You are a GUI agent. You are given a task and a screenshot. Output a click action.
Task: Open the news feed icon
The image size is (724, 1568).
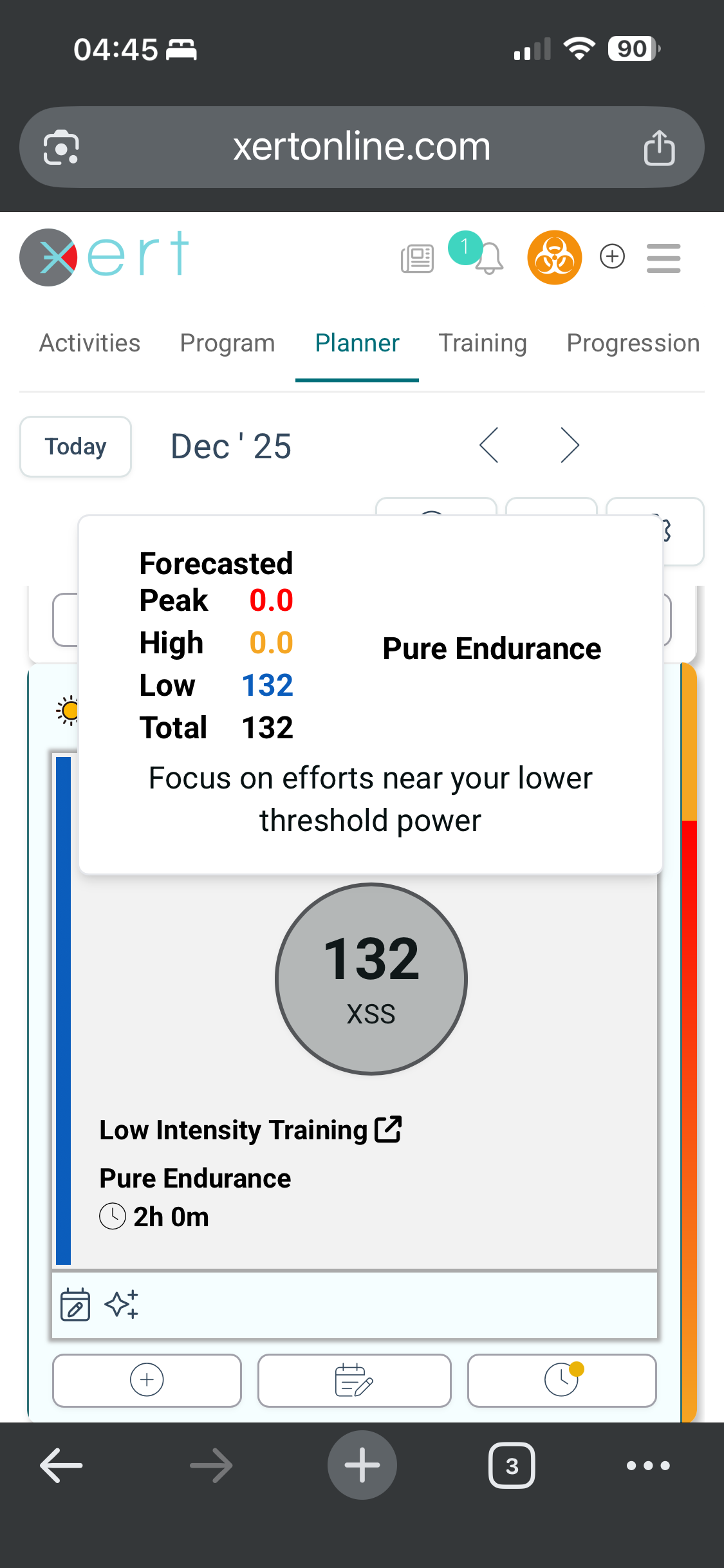click(417, 258)
